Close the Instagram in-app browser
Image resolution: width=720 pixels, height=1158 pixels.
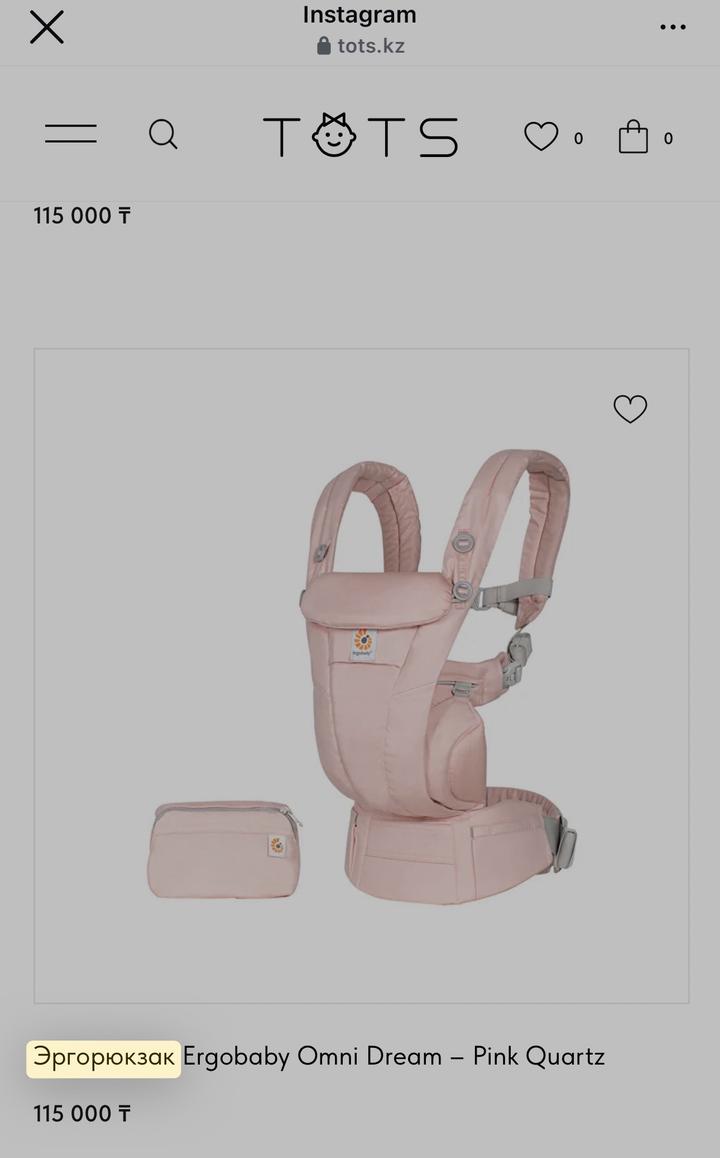(x=46, y=28)
